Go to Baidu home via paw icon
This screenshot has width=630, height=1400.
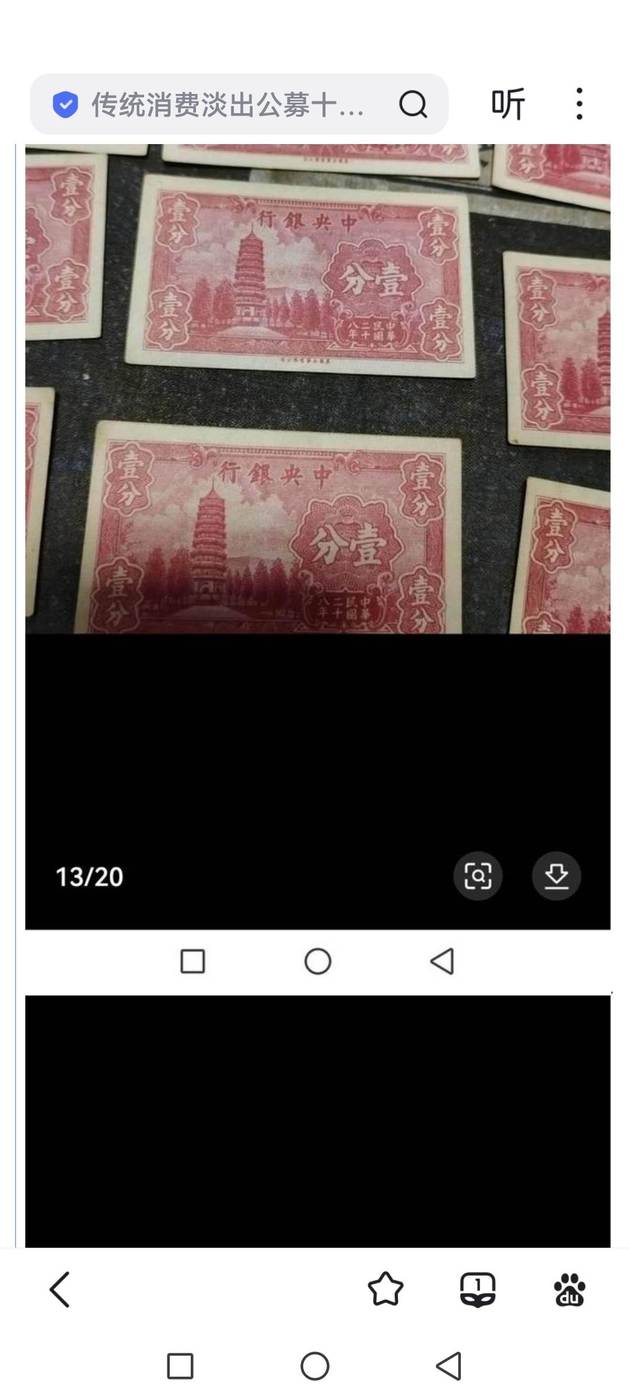(569, 1290)
